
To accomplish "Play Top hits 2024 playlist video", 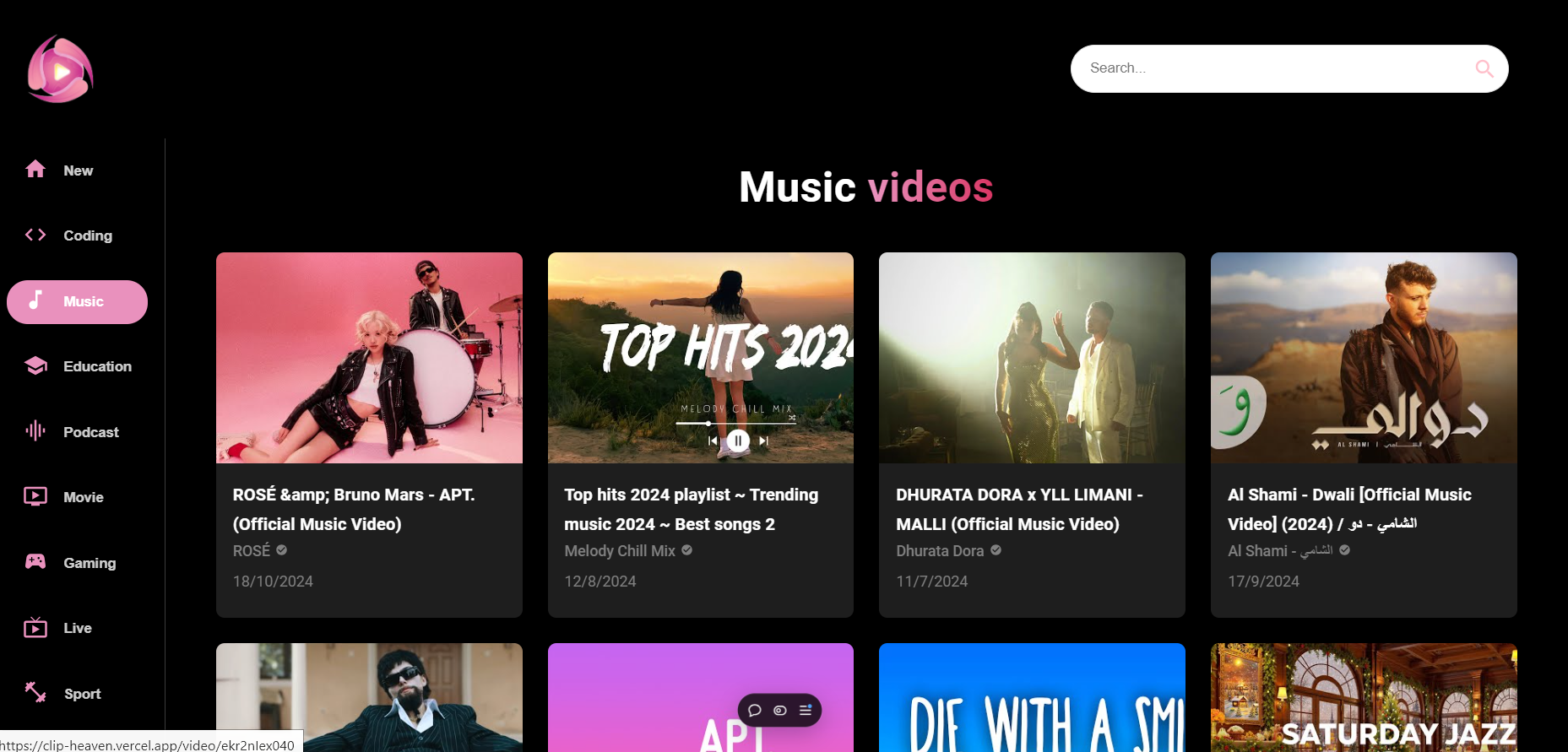I will (x=700, y=358).
